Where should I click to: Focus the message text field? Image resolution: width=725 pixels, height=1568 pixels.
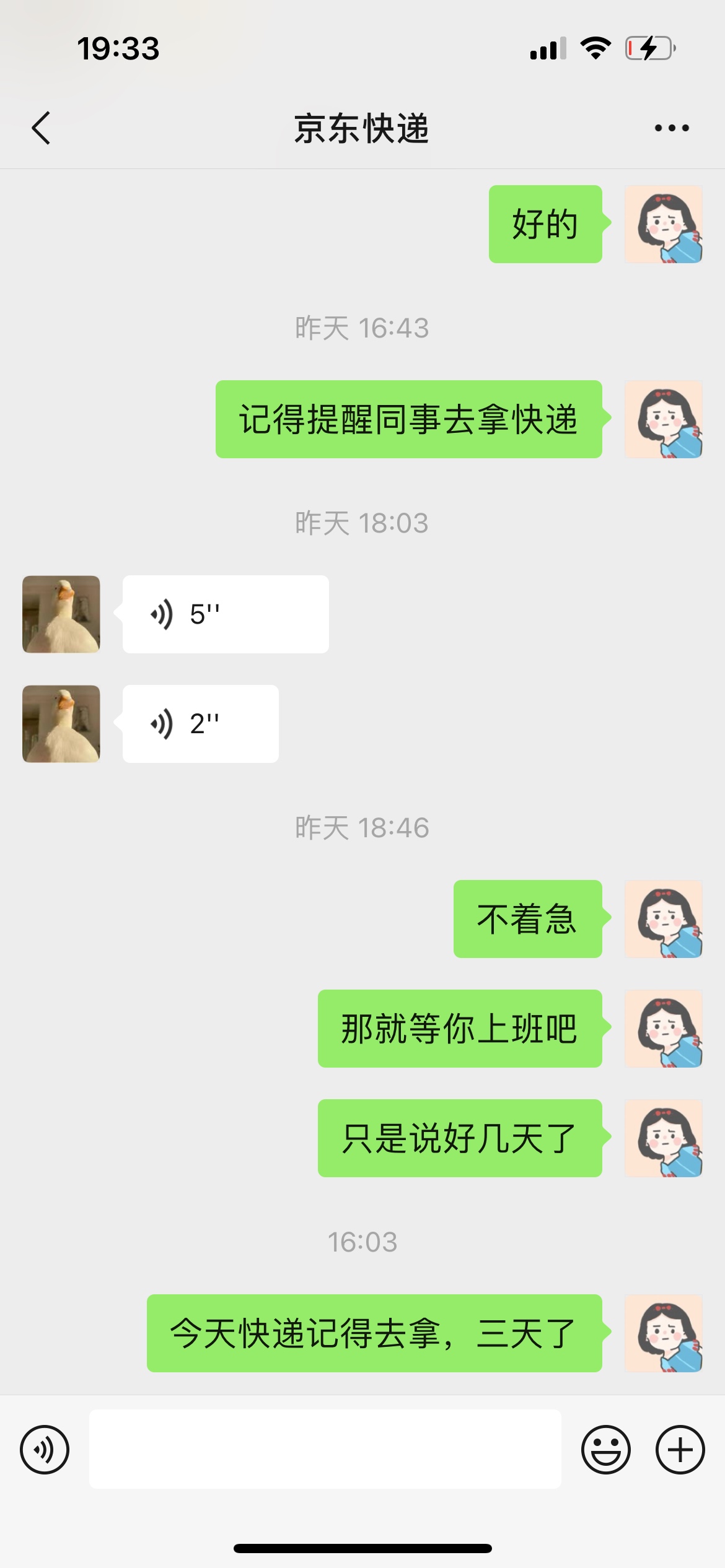[325, 1449]
